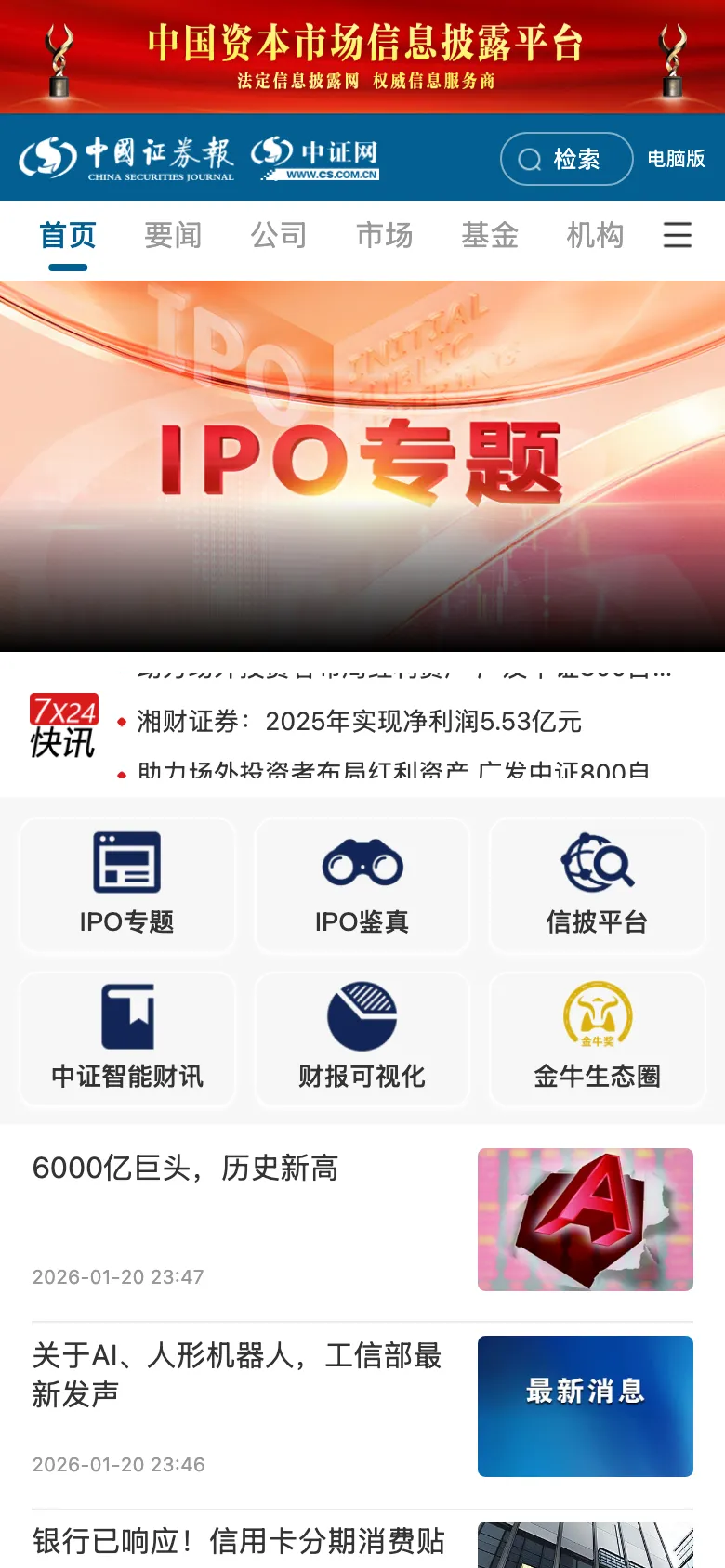This screenshot has width=725, height=1568.
Task: View the 机构 tab
Action: click(x=596, y=236)
